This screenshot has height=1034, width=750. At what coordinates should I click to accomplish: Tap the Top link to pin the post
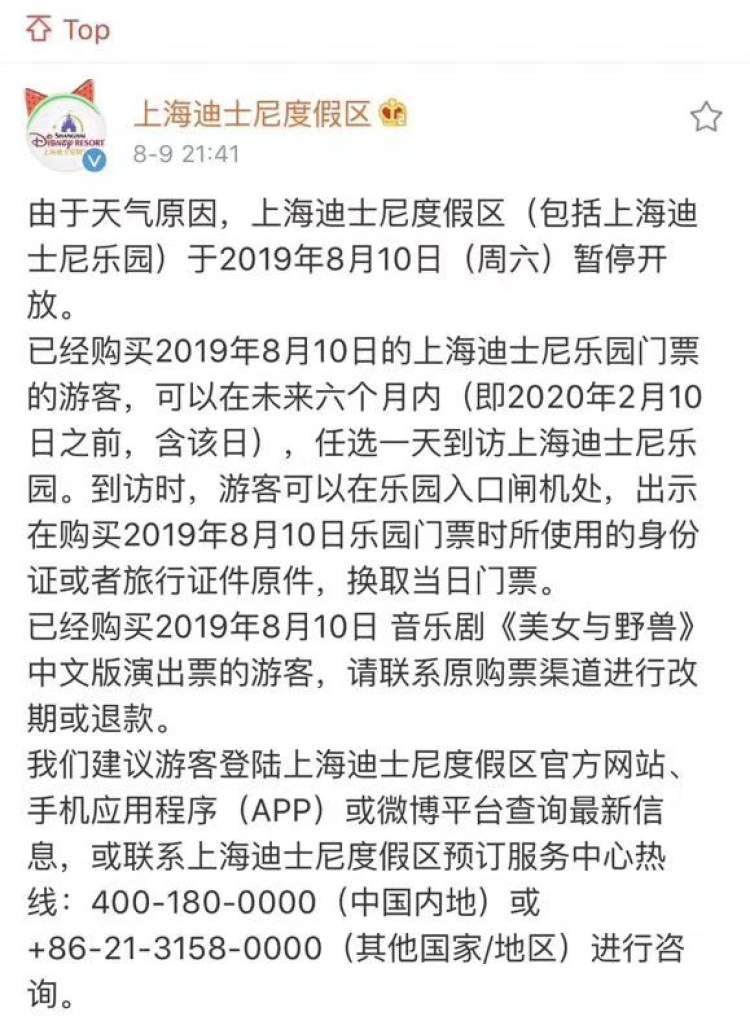(68, 30)
